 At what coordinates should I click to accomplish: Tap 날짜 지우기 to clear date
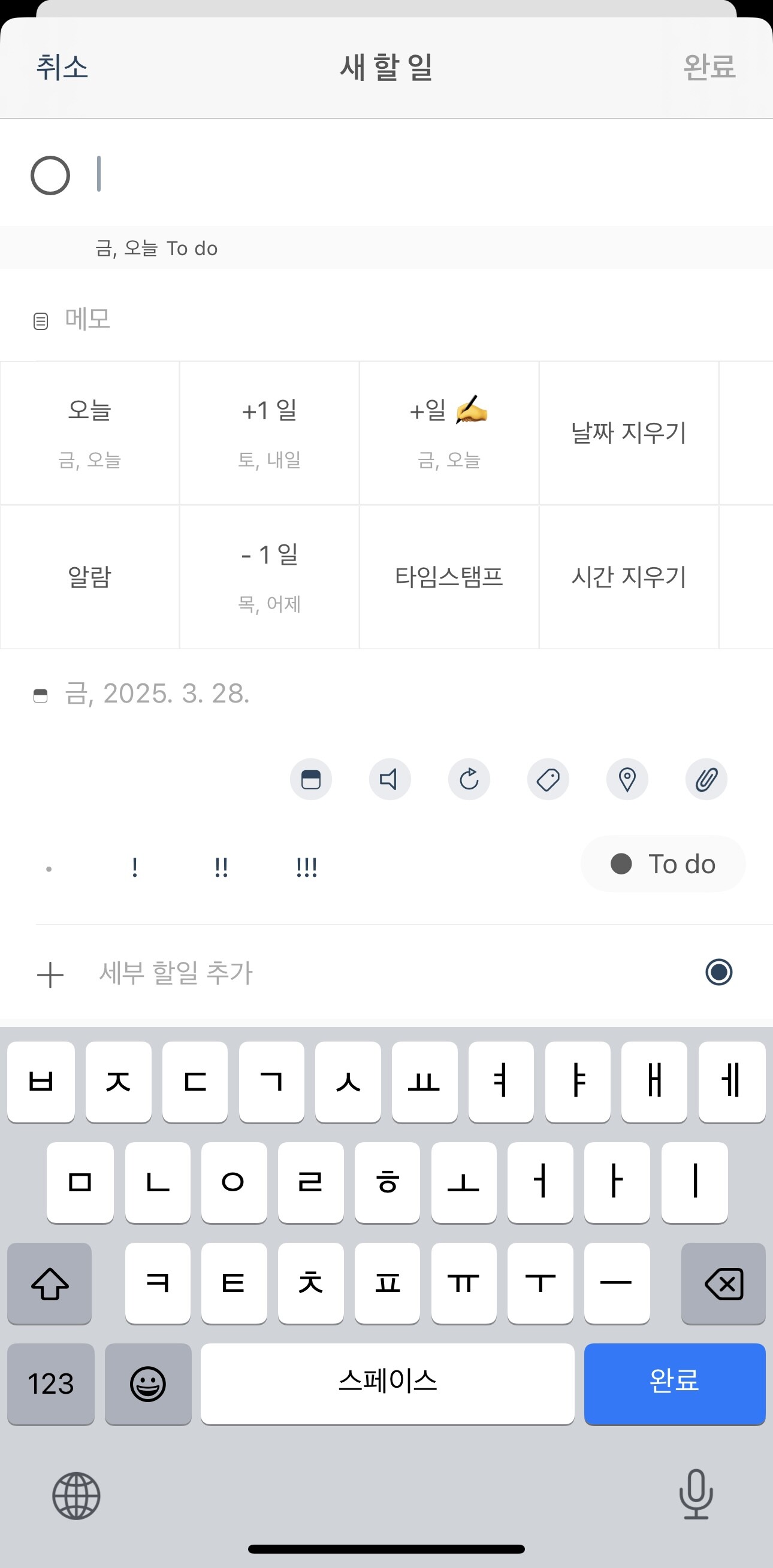tap(629, 433)
